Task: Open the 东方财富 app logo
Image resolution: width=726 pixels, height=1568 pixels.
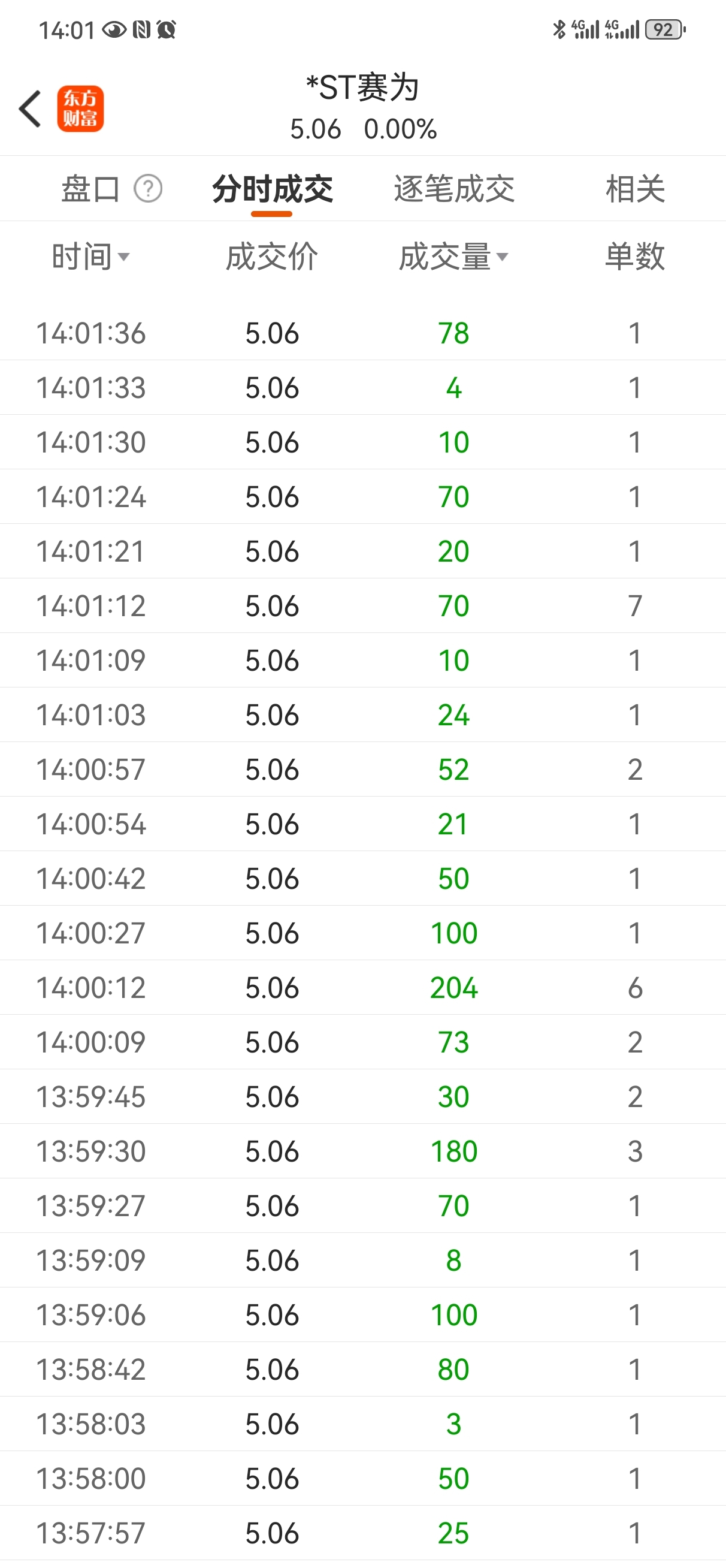Action: click(x=80, y=109)
